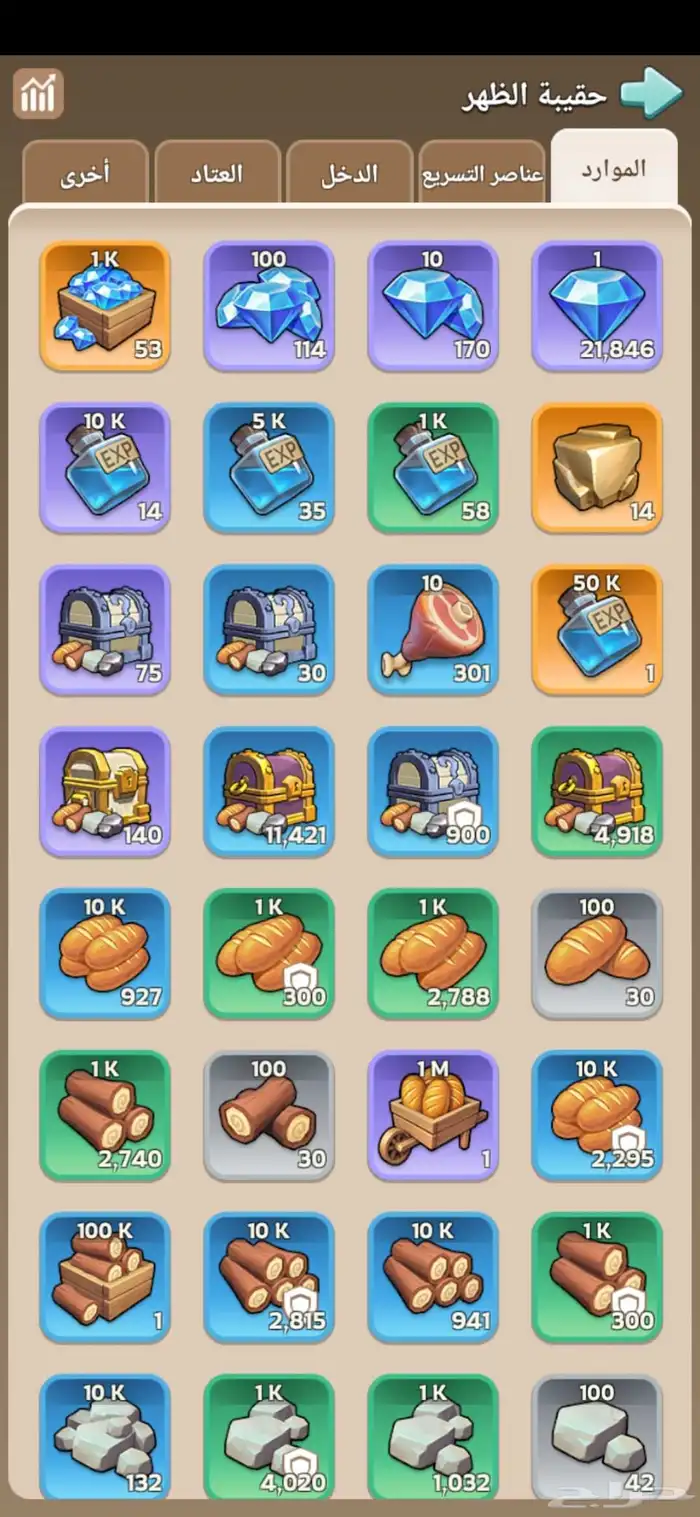Viewport: 700px width, 1517px height.
Task: Switch to the الدخل tab
Action: click(349, 174)
